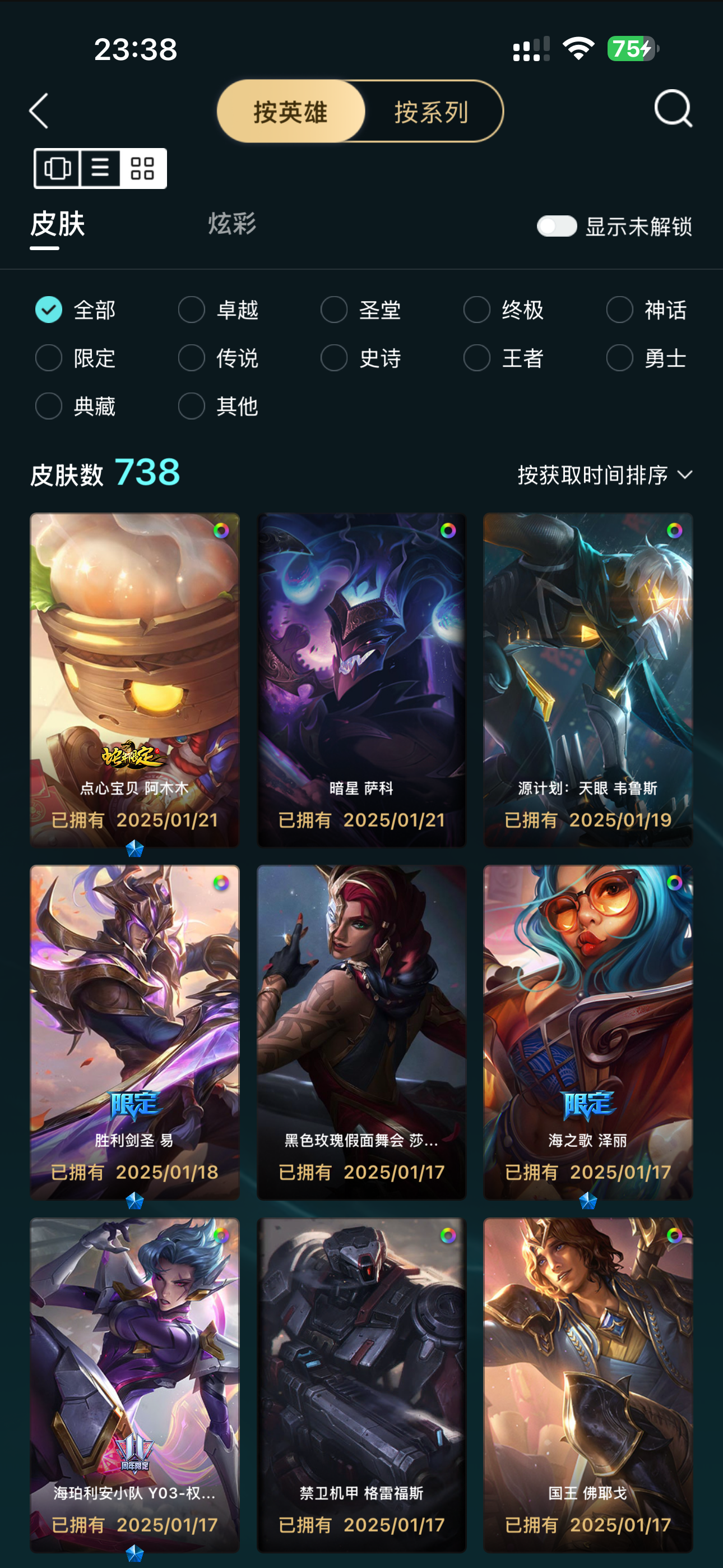Choose the 传说 filter

218,358
